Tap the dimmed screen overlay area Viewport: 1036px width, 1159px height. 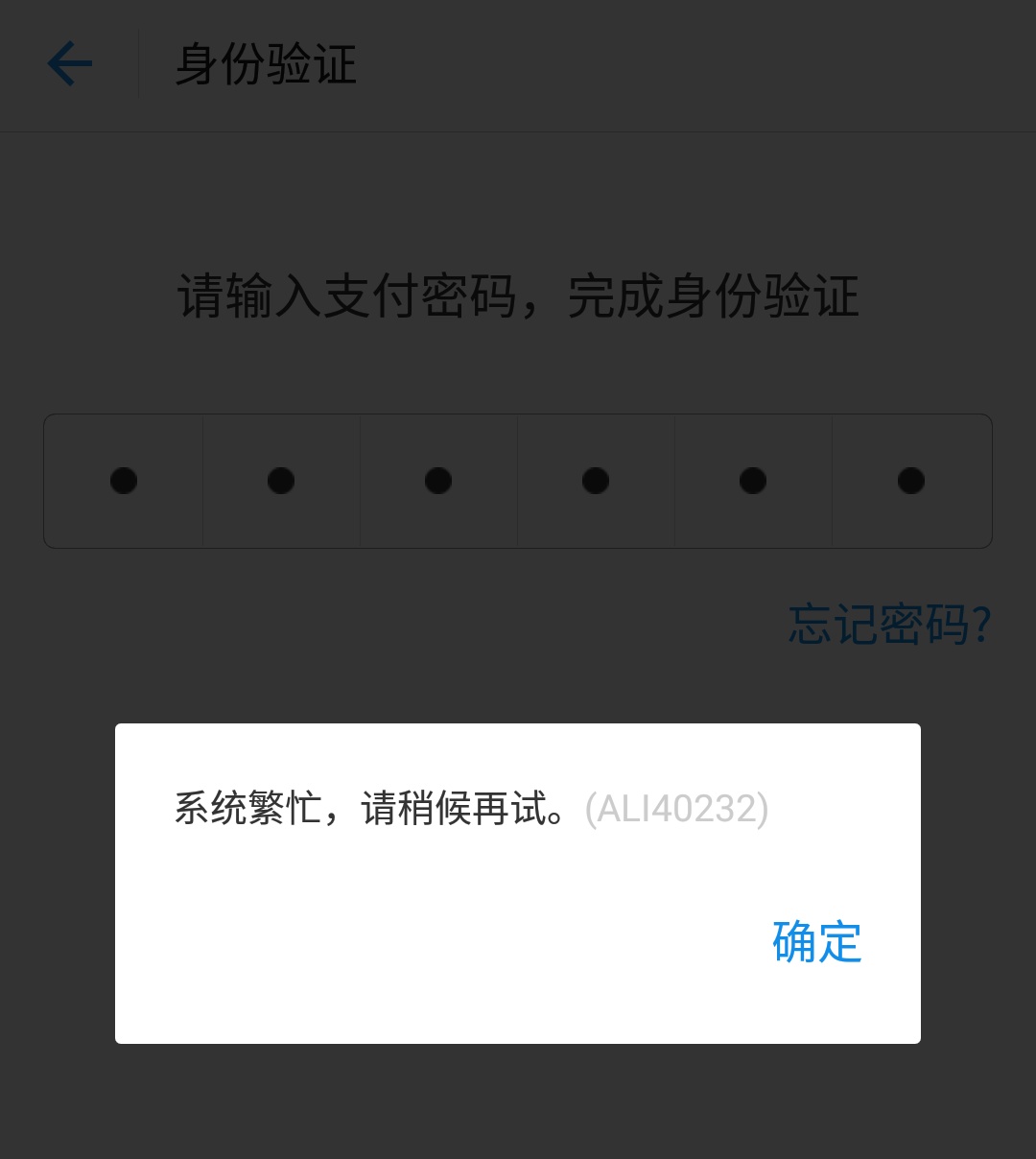point(518,1103)
